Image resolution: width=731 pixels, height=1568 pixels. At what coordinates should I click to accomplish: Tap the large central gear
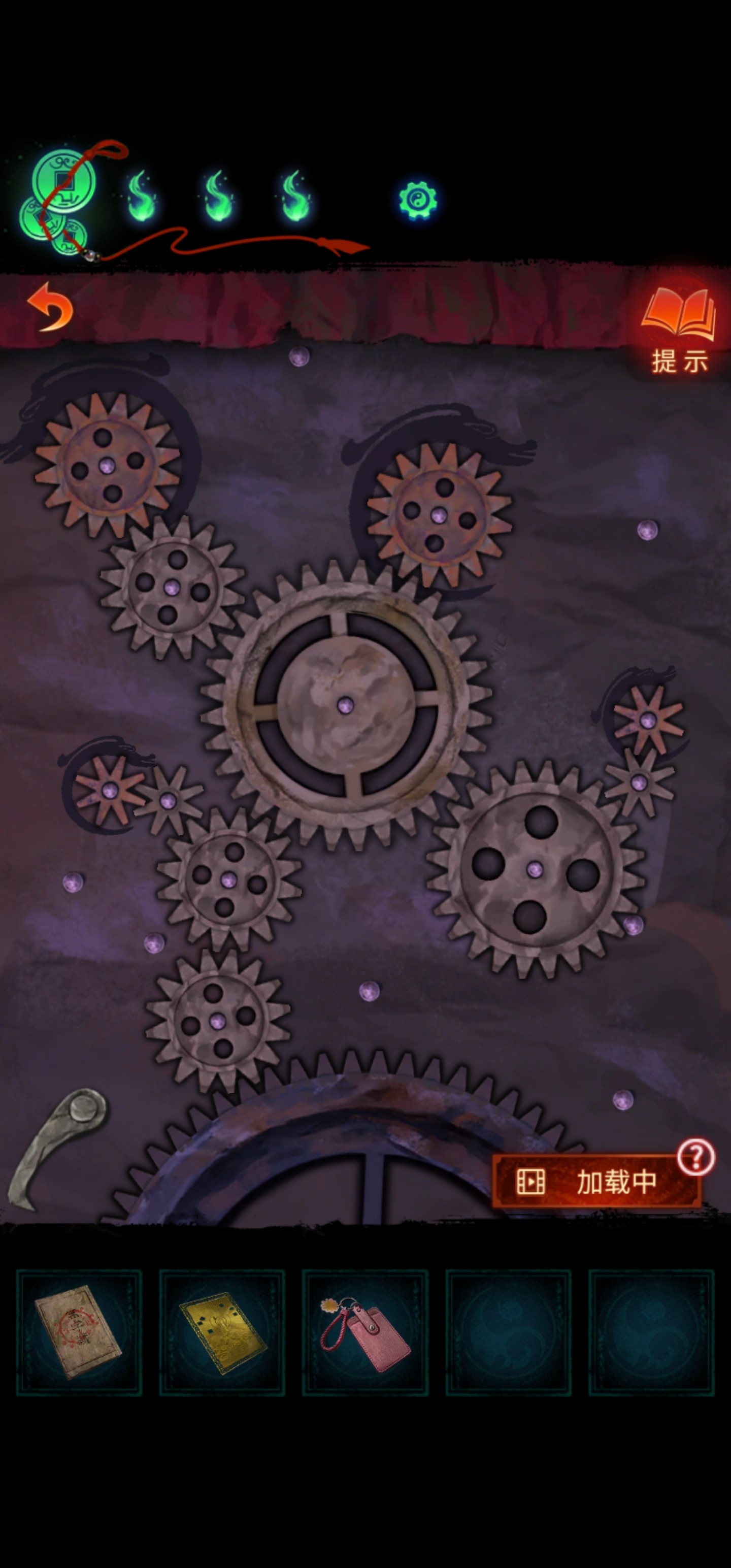tap(346, 705)
